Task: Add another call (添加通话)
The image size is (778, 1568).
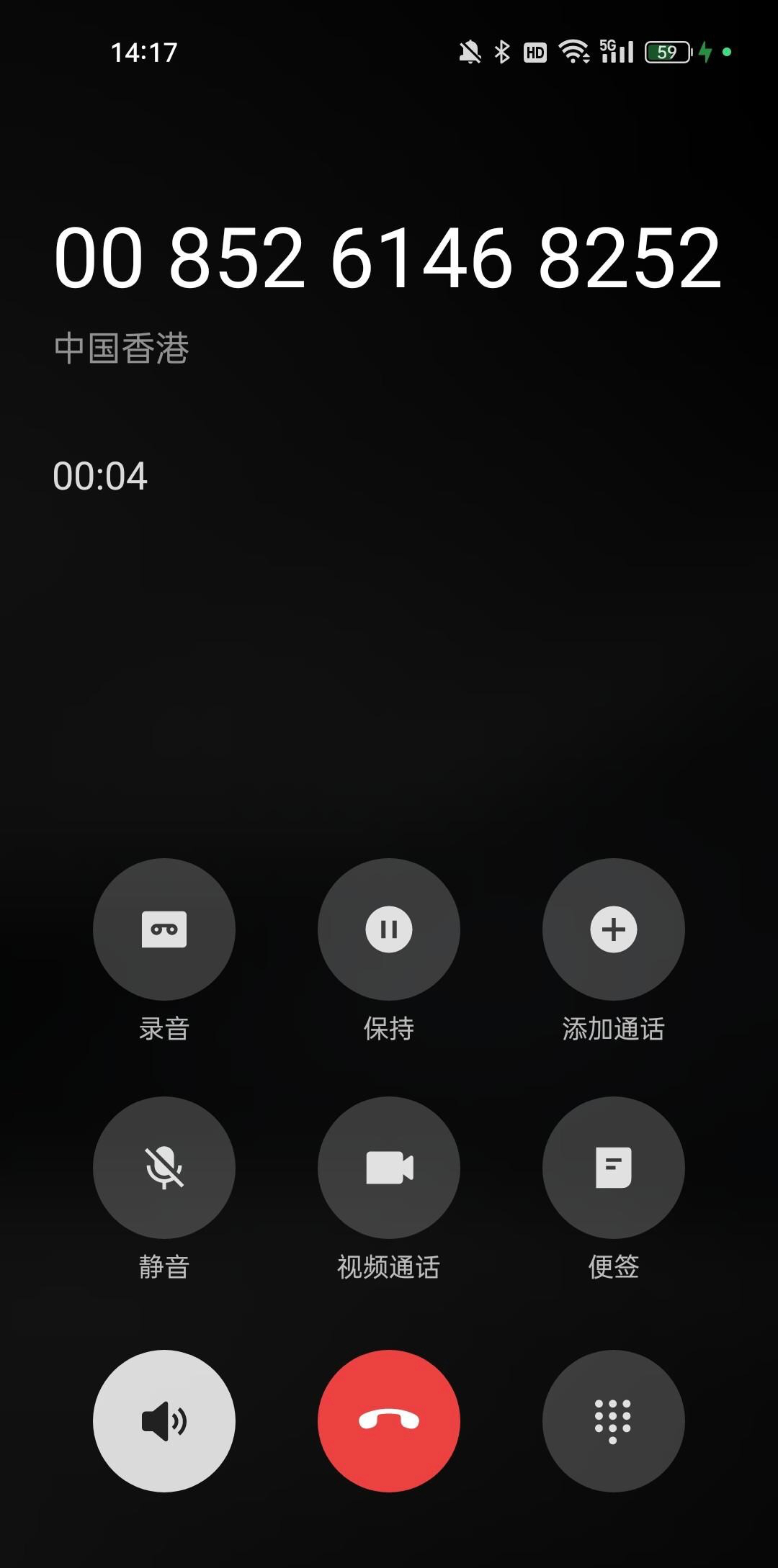Action: (x=613, y=929)
